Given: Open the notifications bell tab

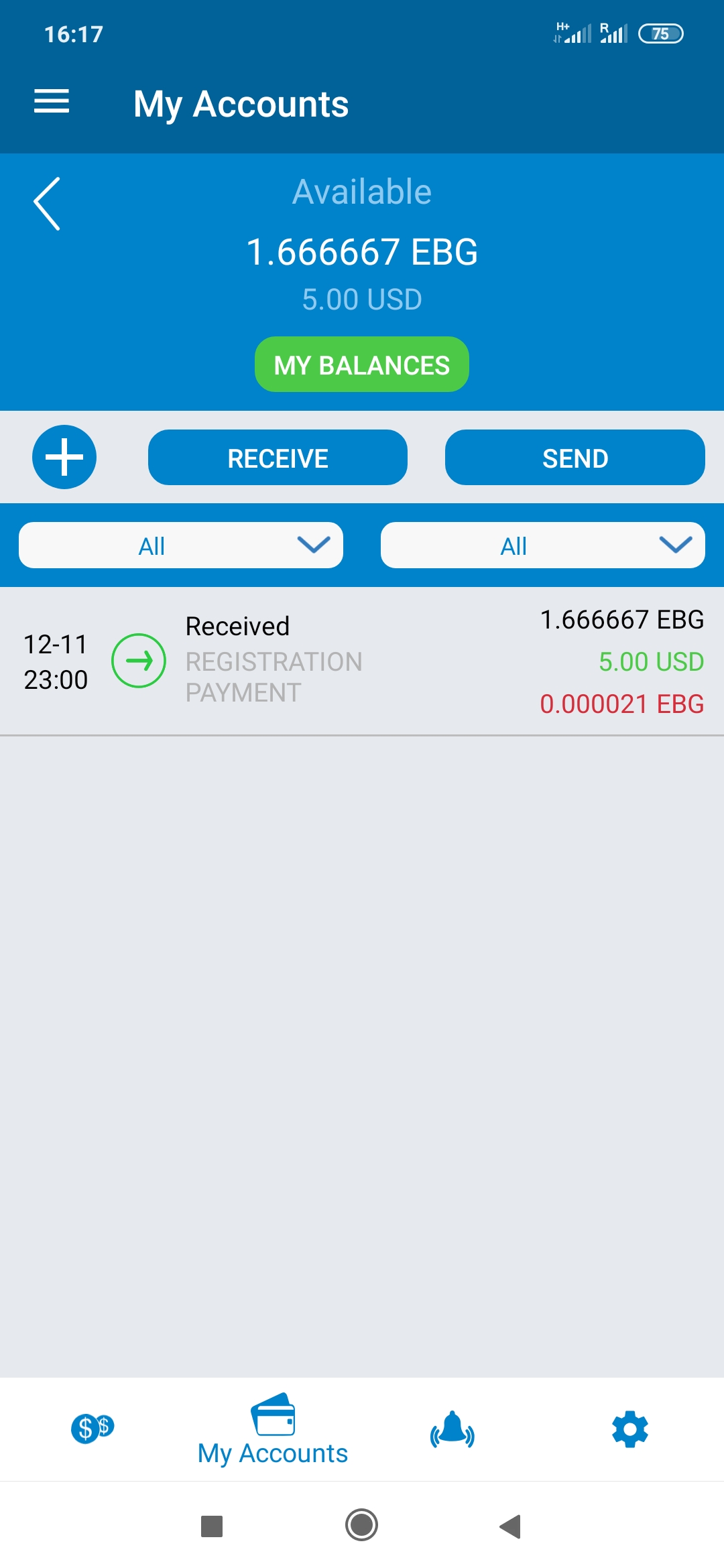Looking at the screenshot, I should click(452, 1429).
